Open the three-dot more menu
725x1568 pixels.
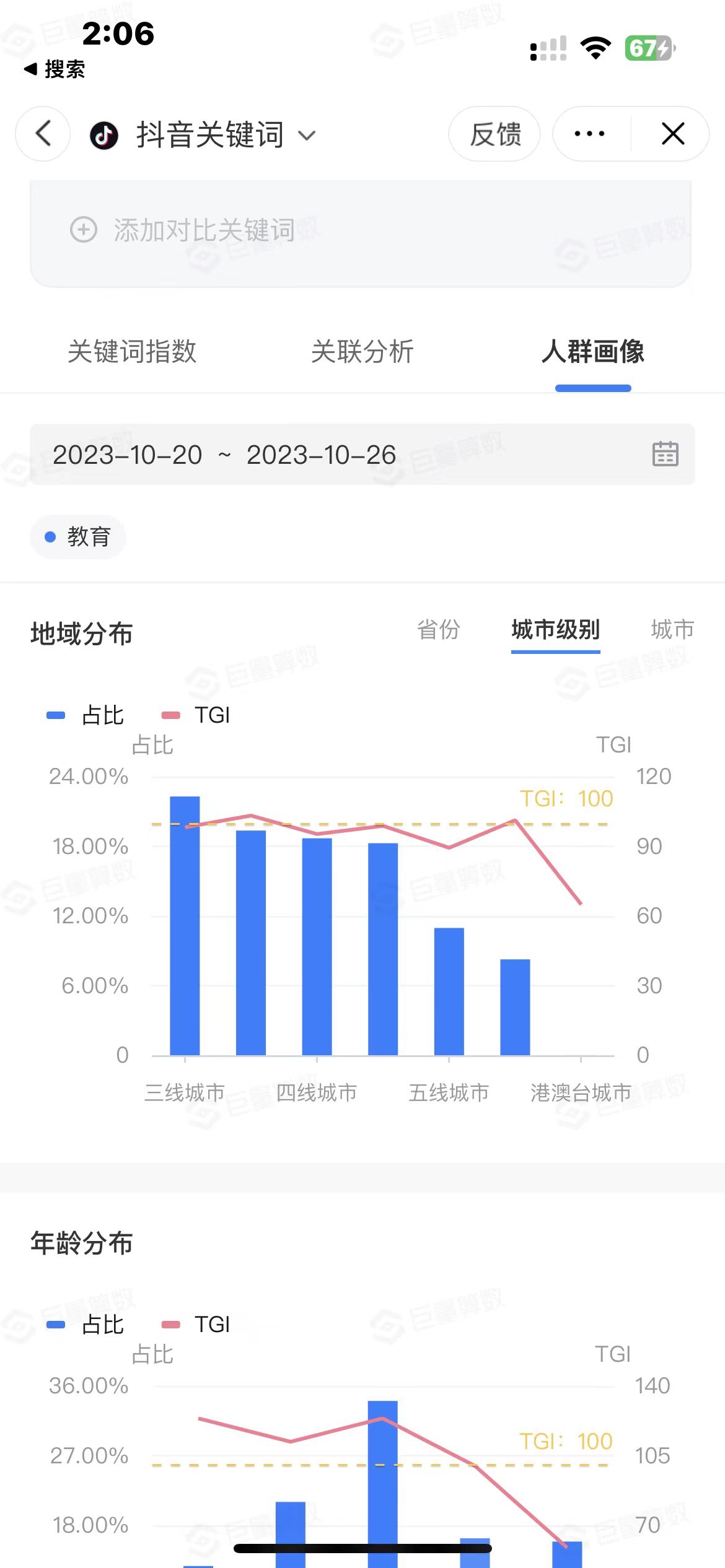(589, 134)
